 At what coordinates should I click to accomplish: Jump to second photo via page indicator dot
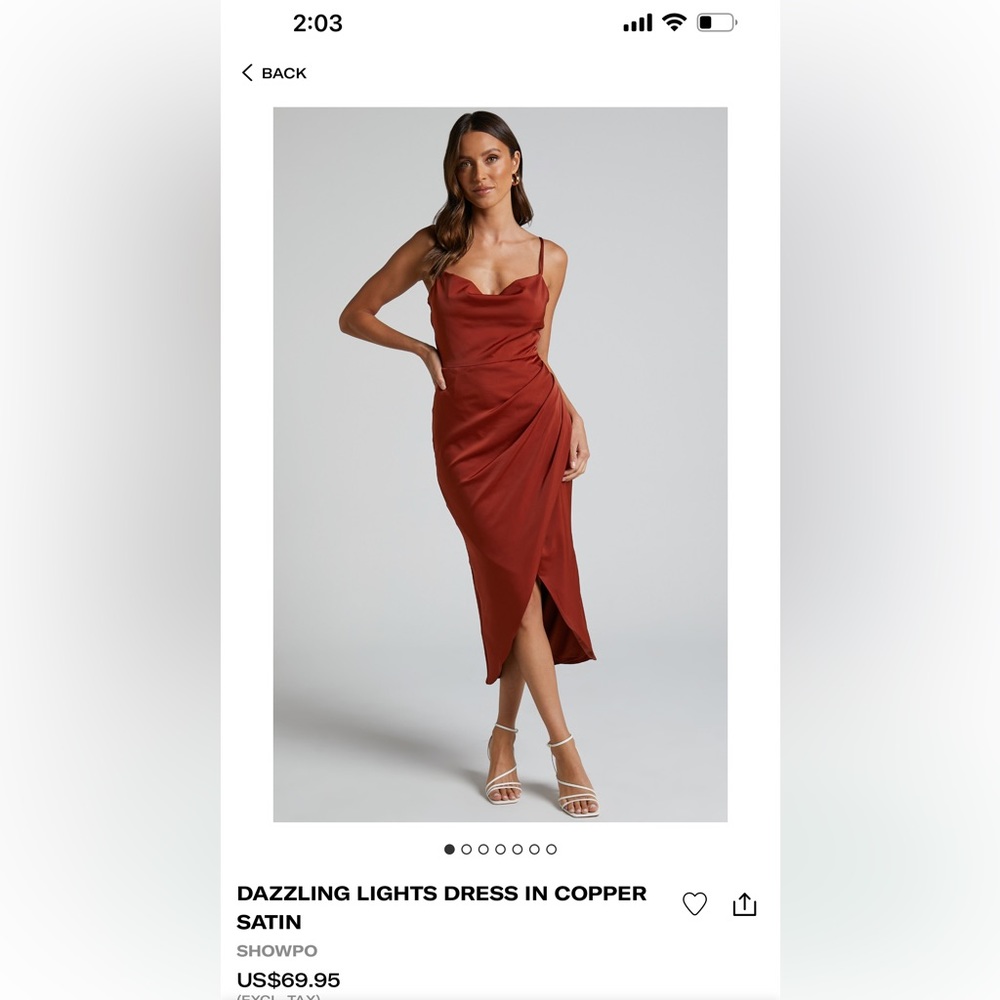click(466, 849)
